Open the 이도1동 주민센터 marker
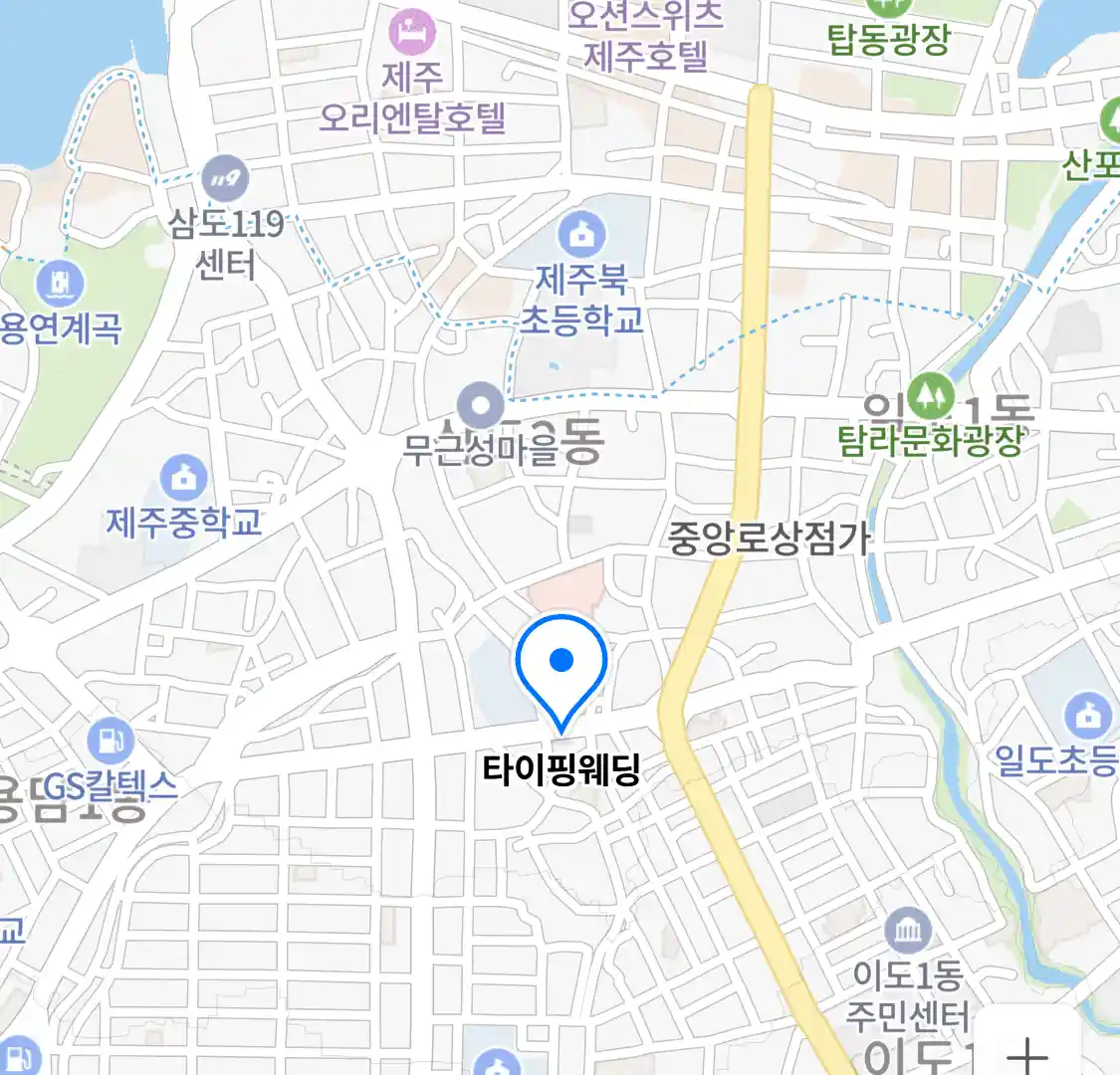 [908, 933]
